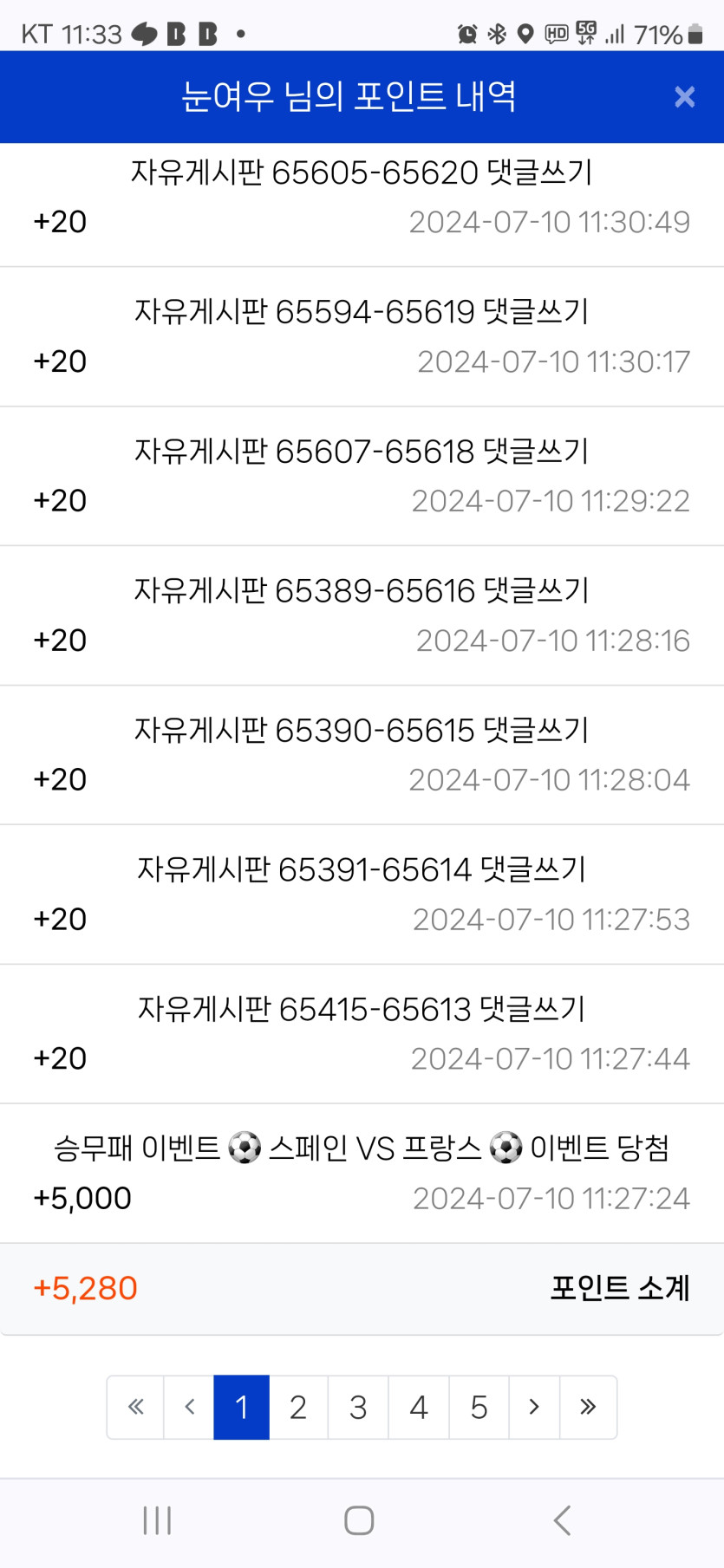Viewport: 724px width, 1568px height.
Task: Go to page 2
Action: pos(298,1407)
